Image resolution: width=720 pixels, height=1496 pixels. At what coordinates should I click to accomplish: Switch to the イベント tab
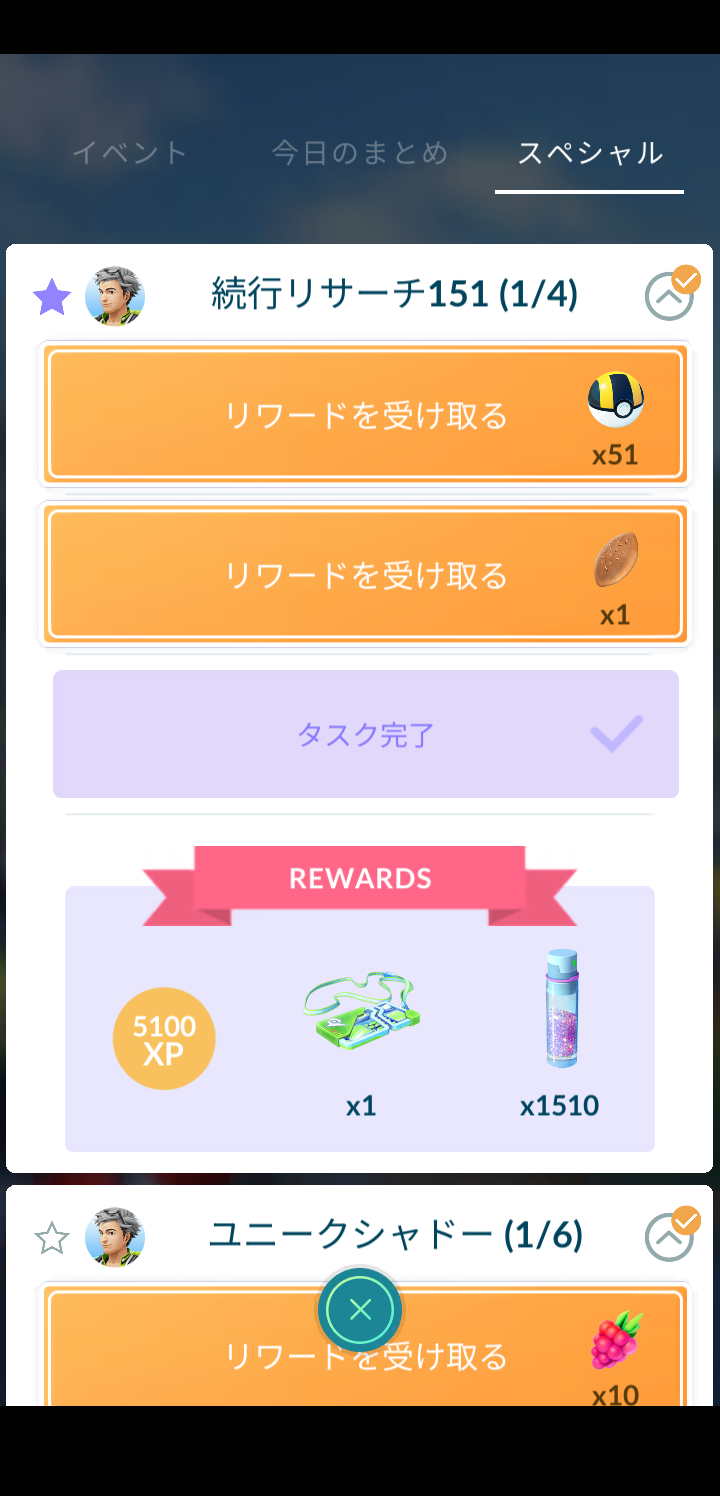pyautogui.click(x=130, y=153)
